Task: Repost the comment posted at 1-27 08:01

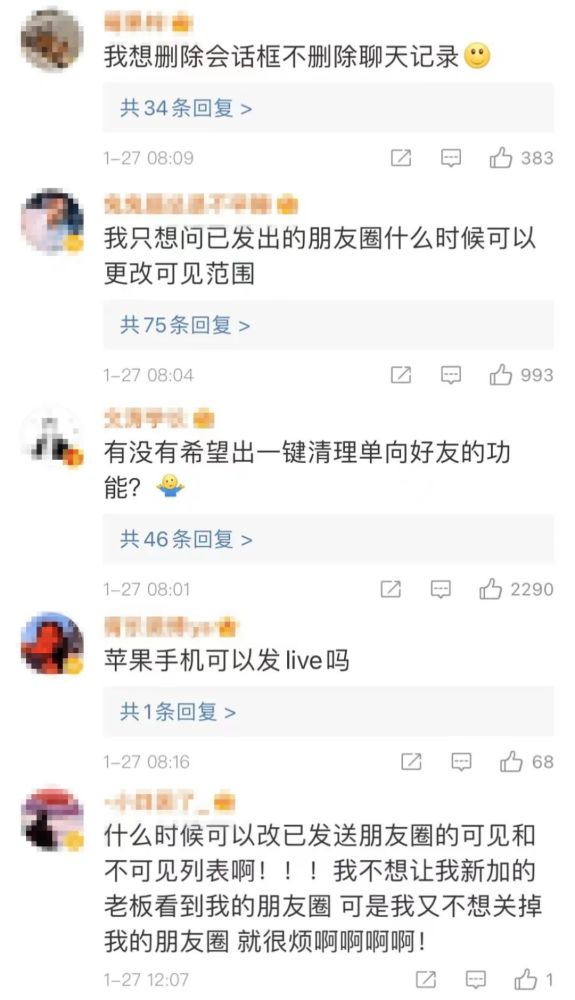Action: point(391,589)
